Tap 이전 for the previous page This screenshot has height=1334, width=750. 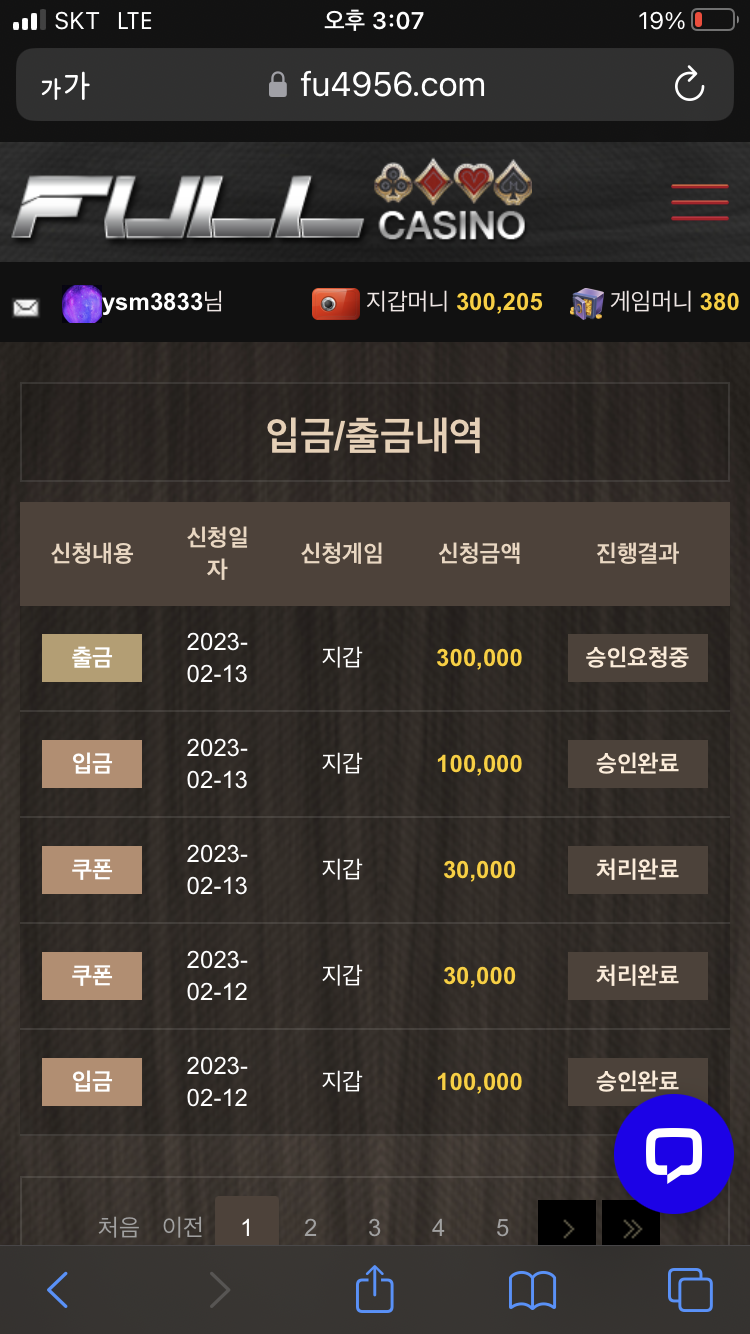click(x=183, y=1227)
